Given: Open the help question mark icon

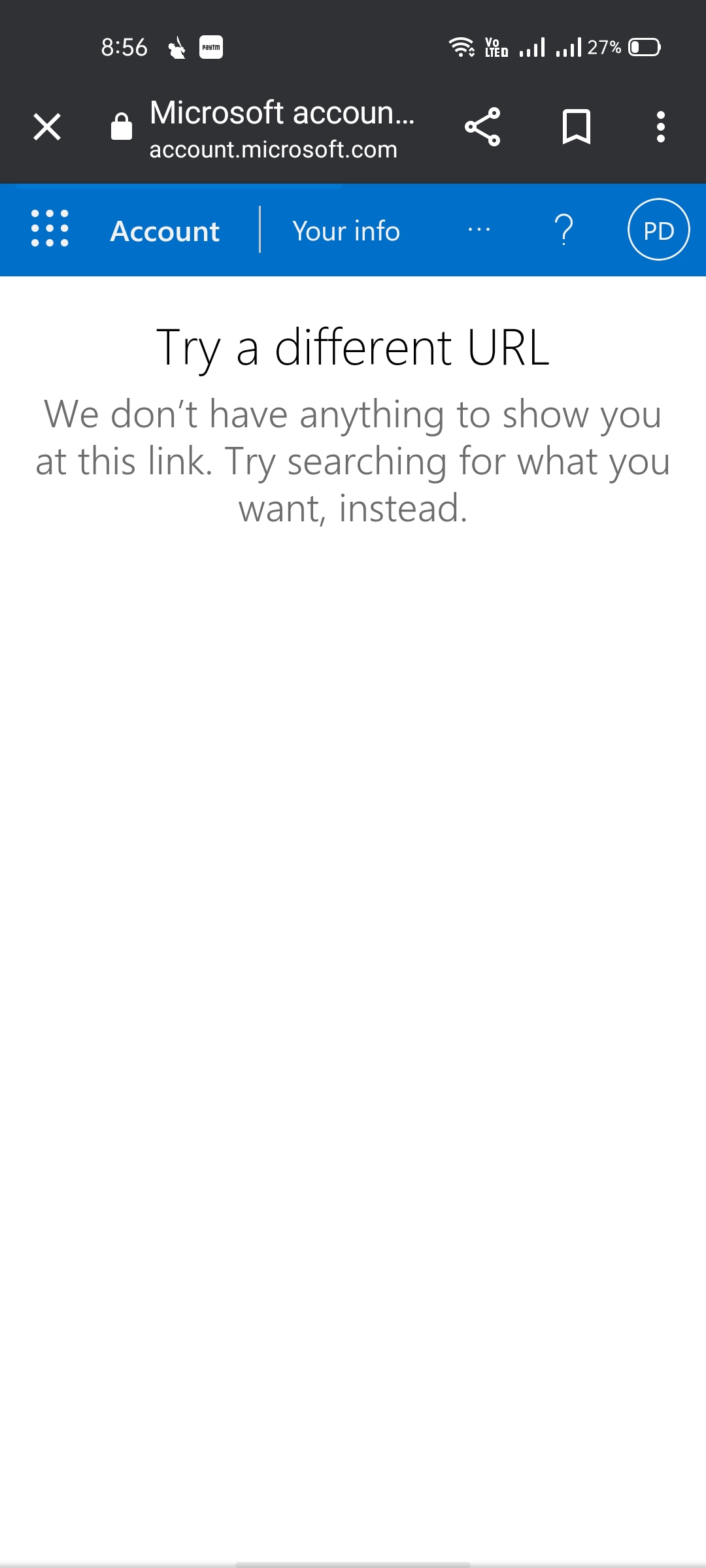Looking at the screenshot, I should click(562, 230).
